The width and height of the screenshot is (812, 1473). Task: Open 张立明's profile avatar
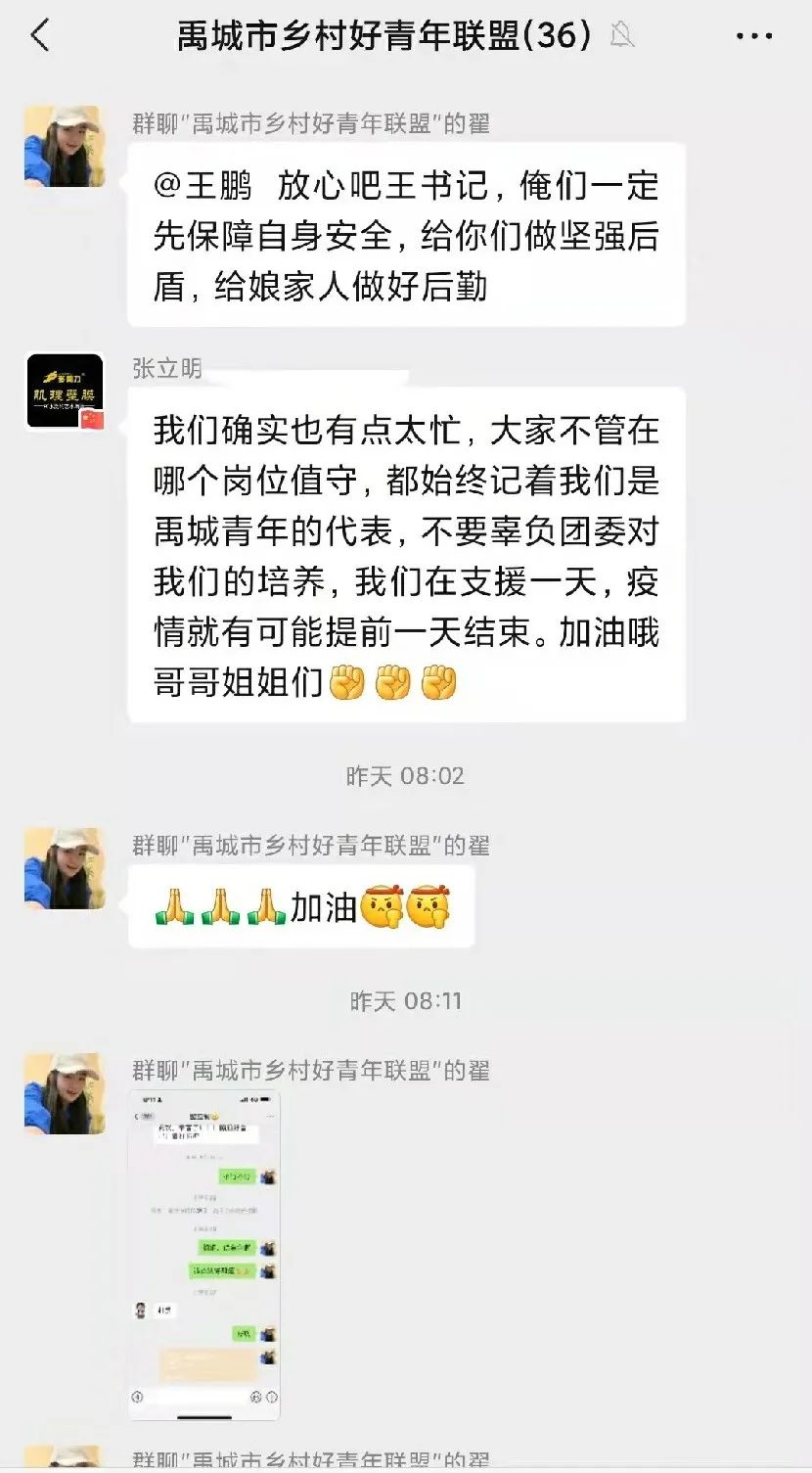tap(65, 391)
